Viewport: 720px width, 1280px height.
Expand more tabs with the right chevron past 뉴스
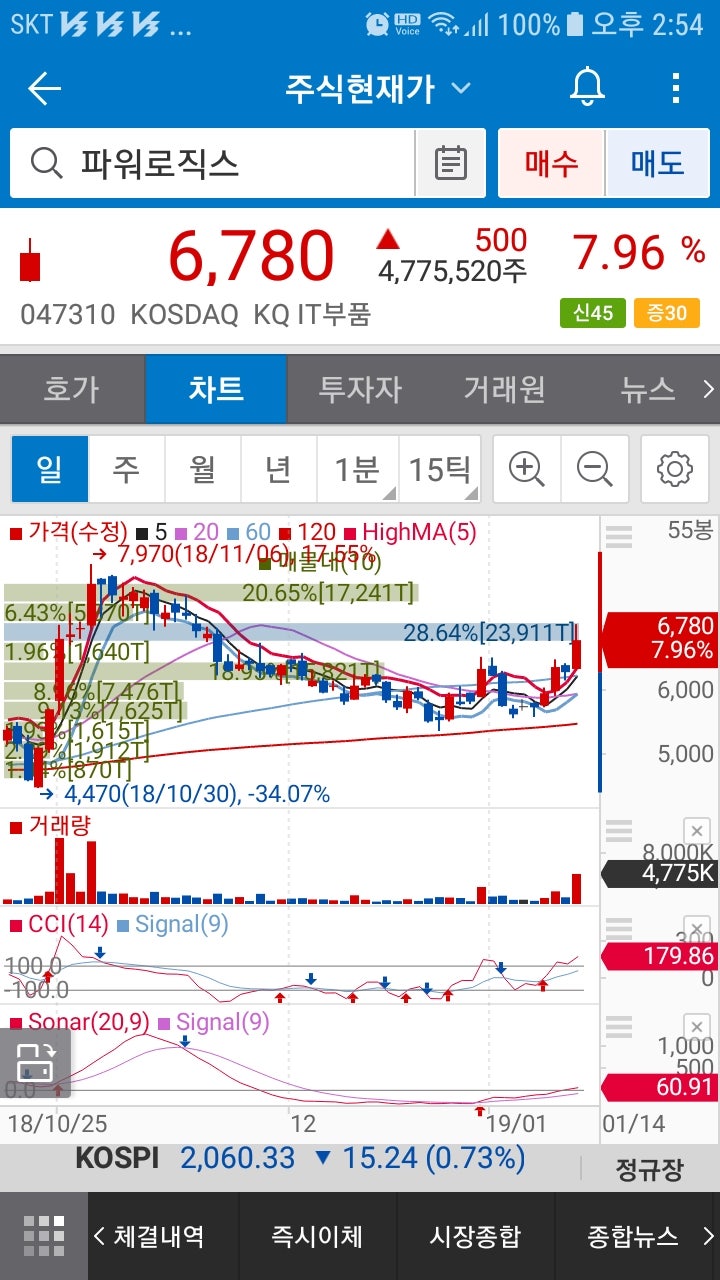[708, 390]
